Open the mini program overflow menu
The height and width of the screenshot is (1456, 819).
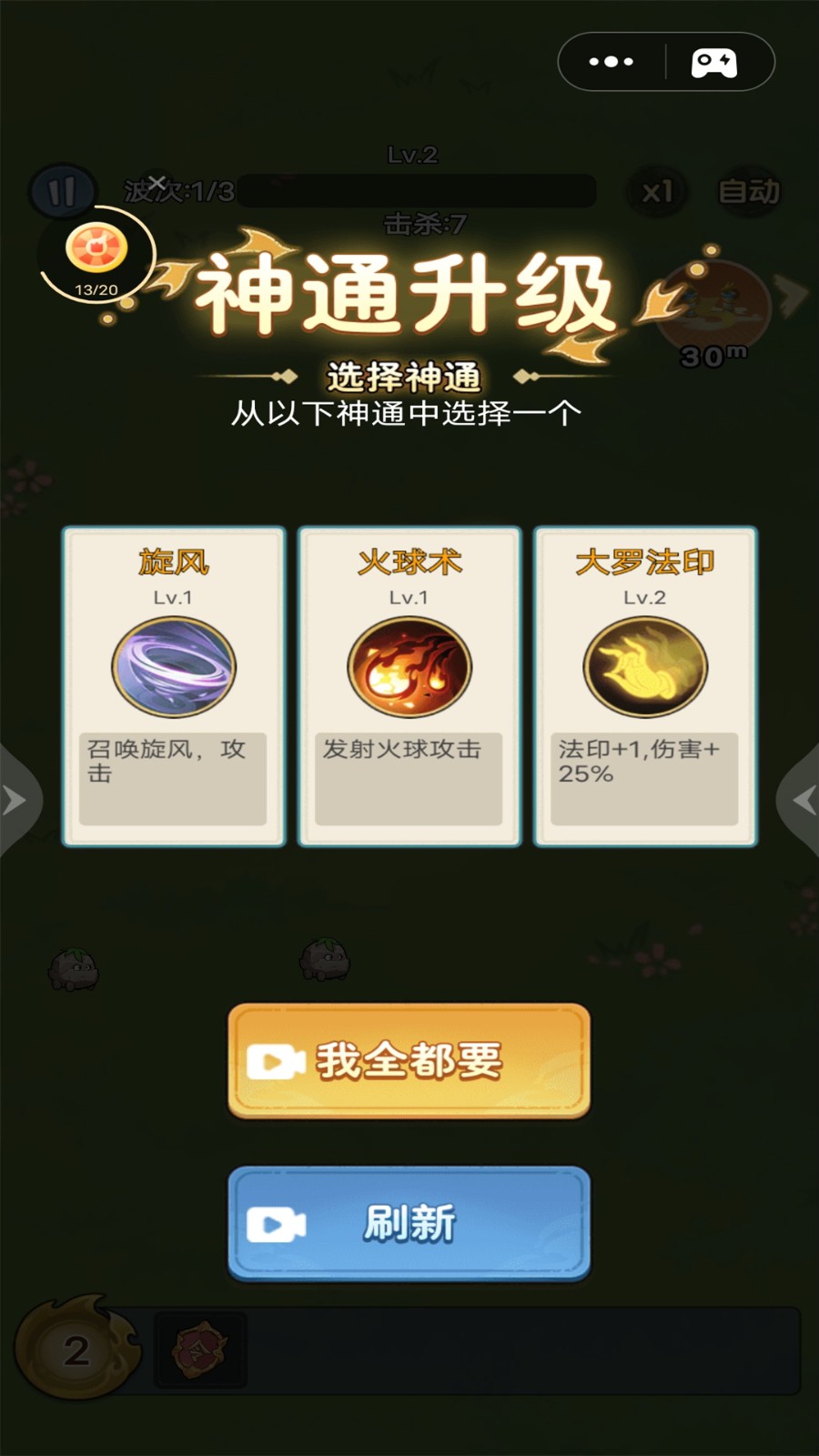point(611,62)
